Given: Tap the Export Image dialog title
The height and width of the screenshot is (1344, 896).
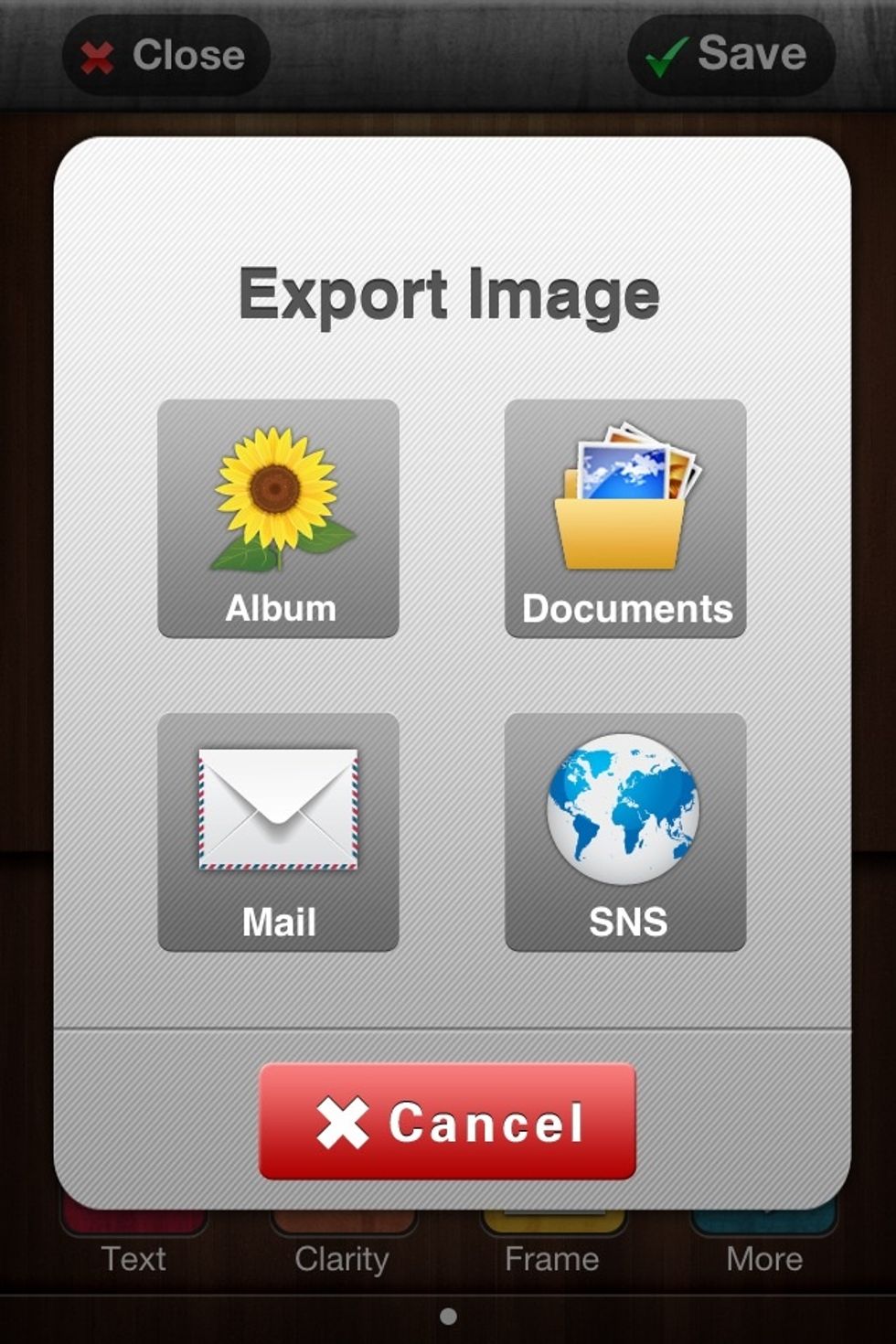Looking at the screenshot, I should point(448,294).
